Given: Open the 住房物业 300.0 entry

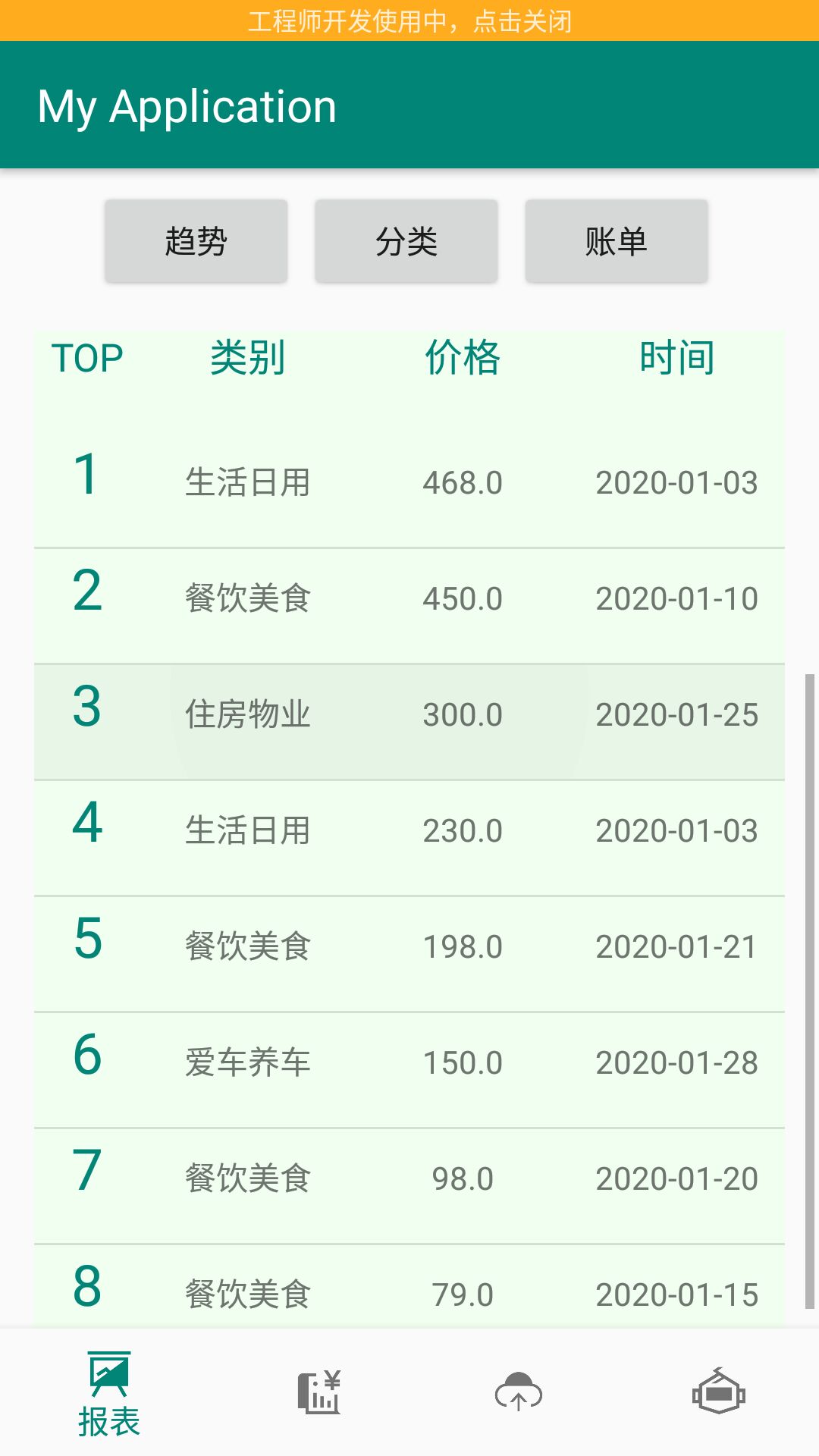Looking at the screenshot, I should tap(409, 722).
